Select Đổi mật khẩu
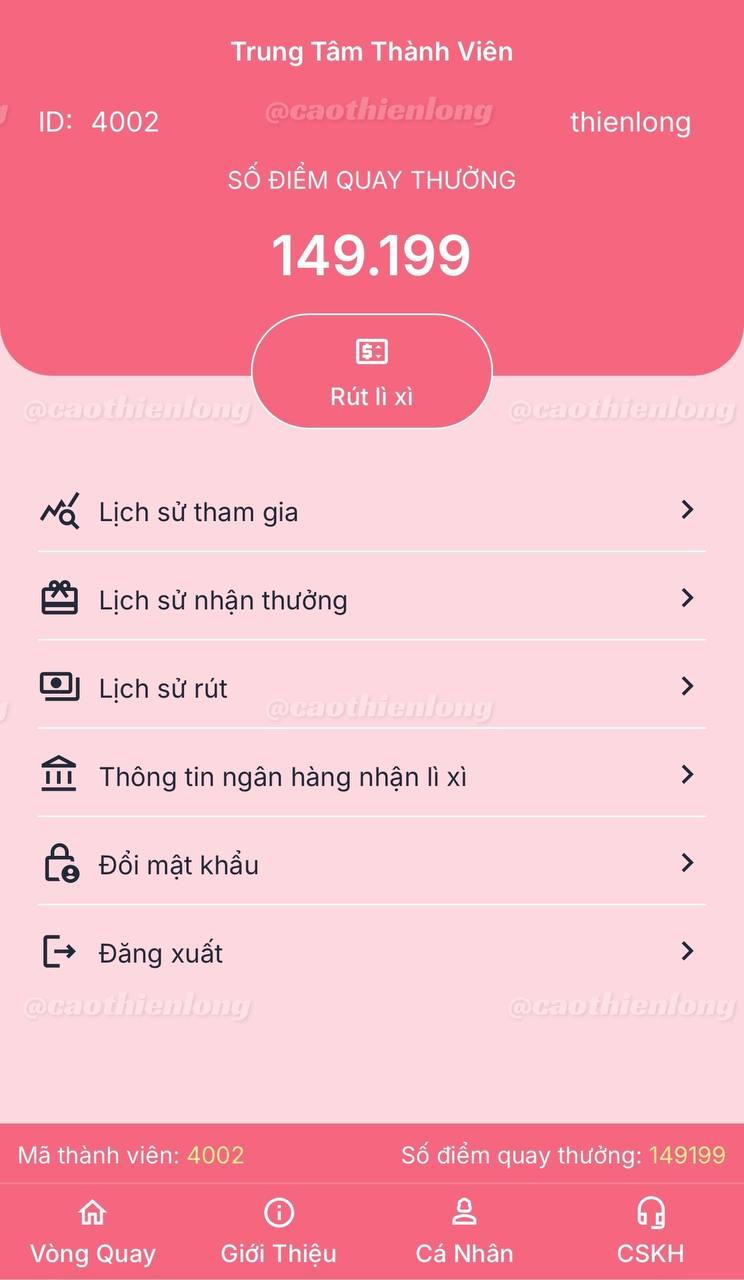Image resolution: width=744 pixels, height=1280 pixels. click(x=371, y=864)
